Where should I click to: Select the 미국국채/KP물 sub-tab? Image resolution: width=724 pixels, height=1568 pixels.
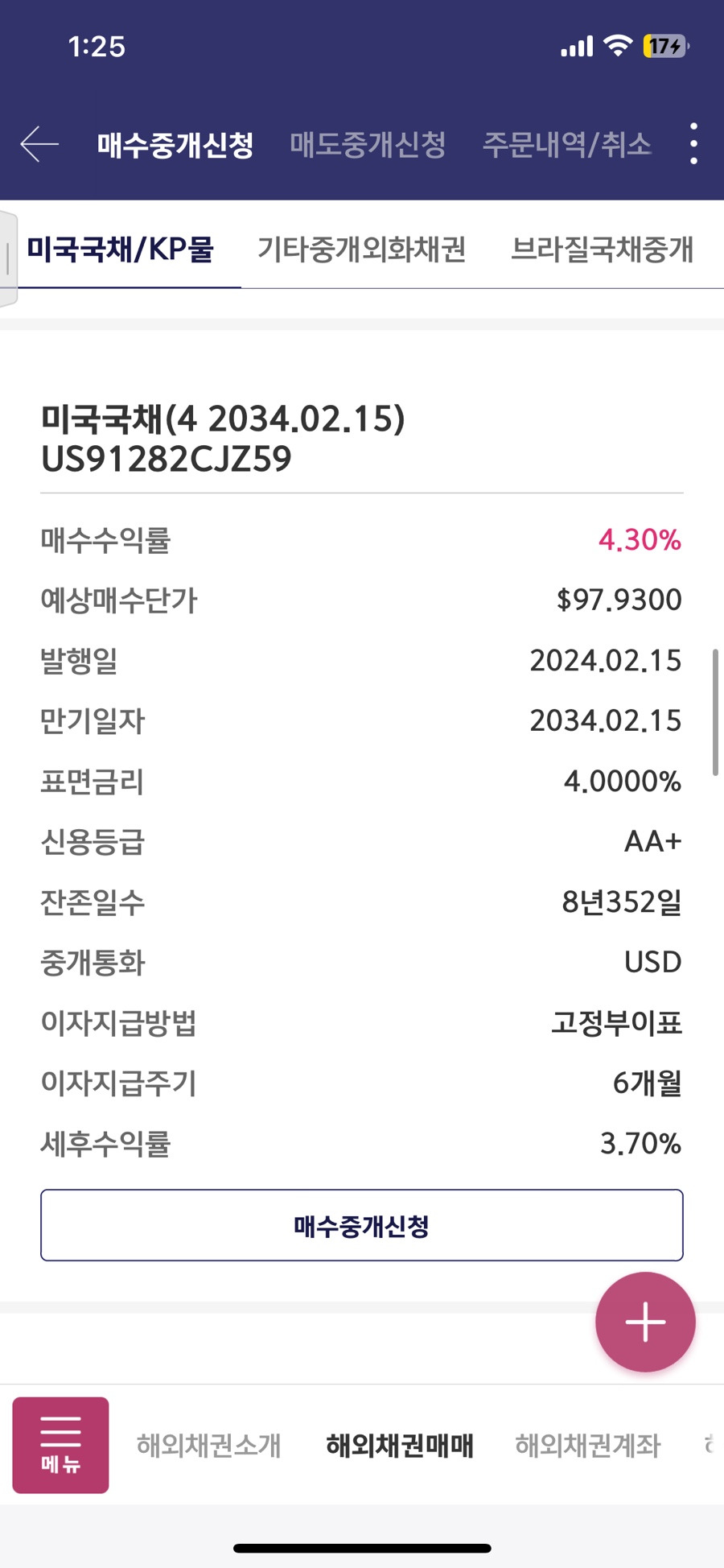[x=121, y=250]
